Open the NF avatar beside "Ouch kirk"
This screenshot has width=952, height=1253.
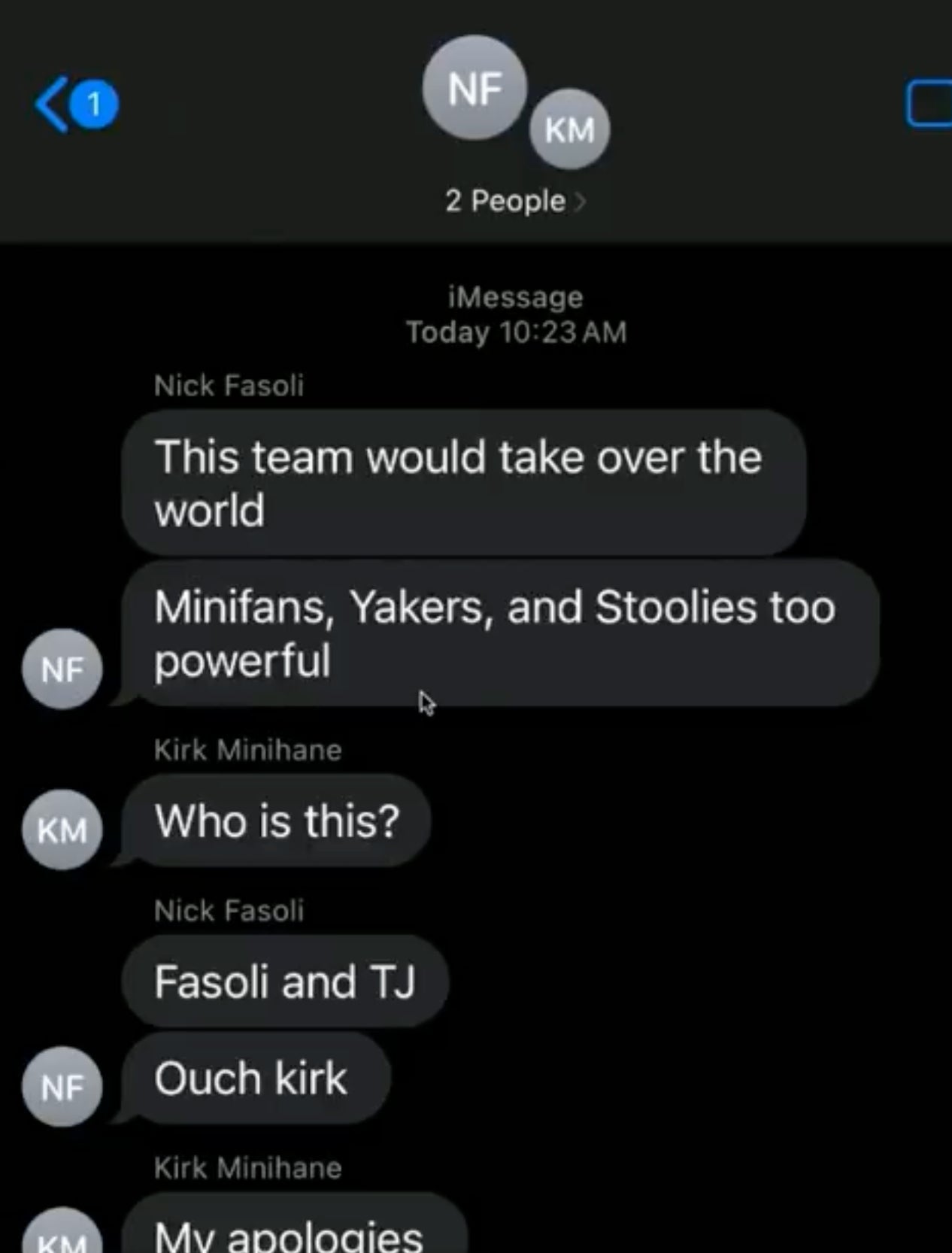(x=62, y=1087)
